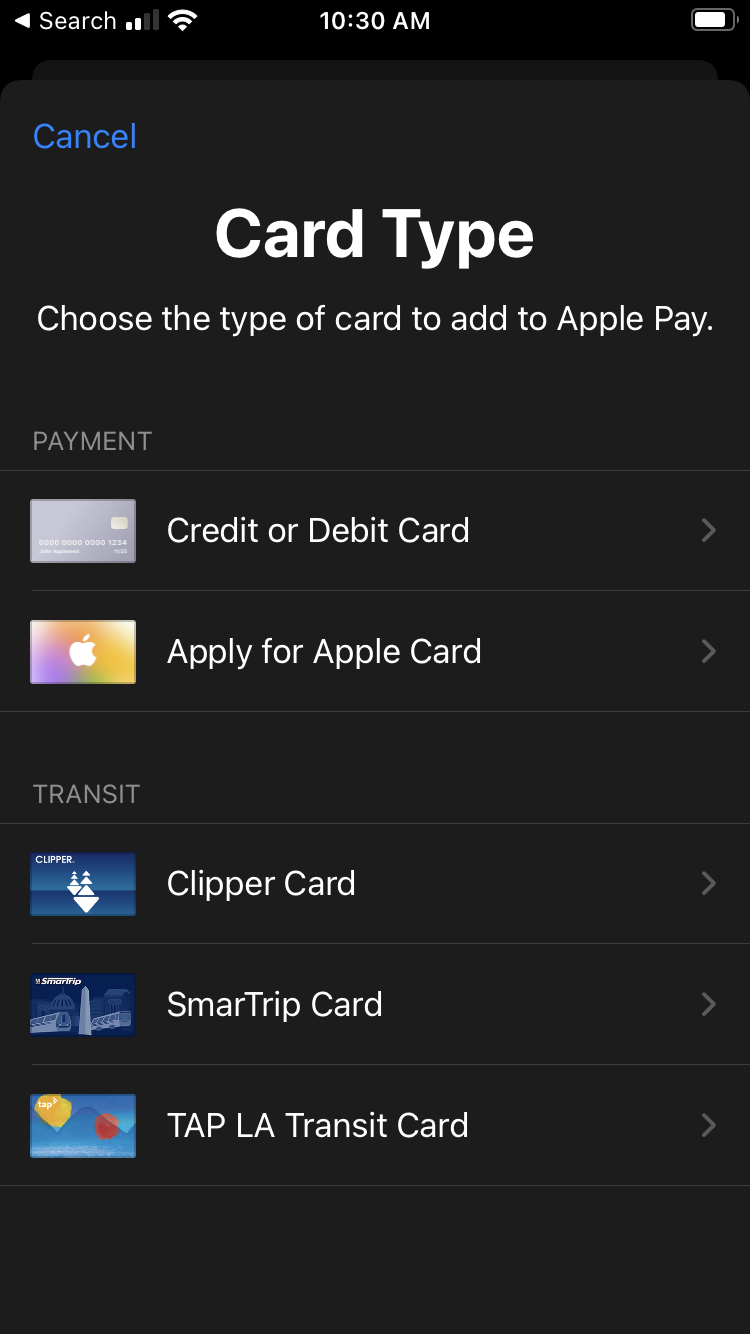Select Apply for Apple Card row
The width and height of the screenshot is (750, 1334).
(323, 651)
